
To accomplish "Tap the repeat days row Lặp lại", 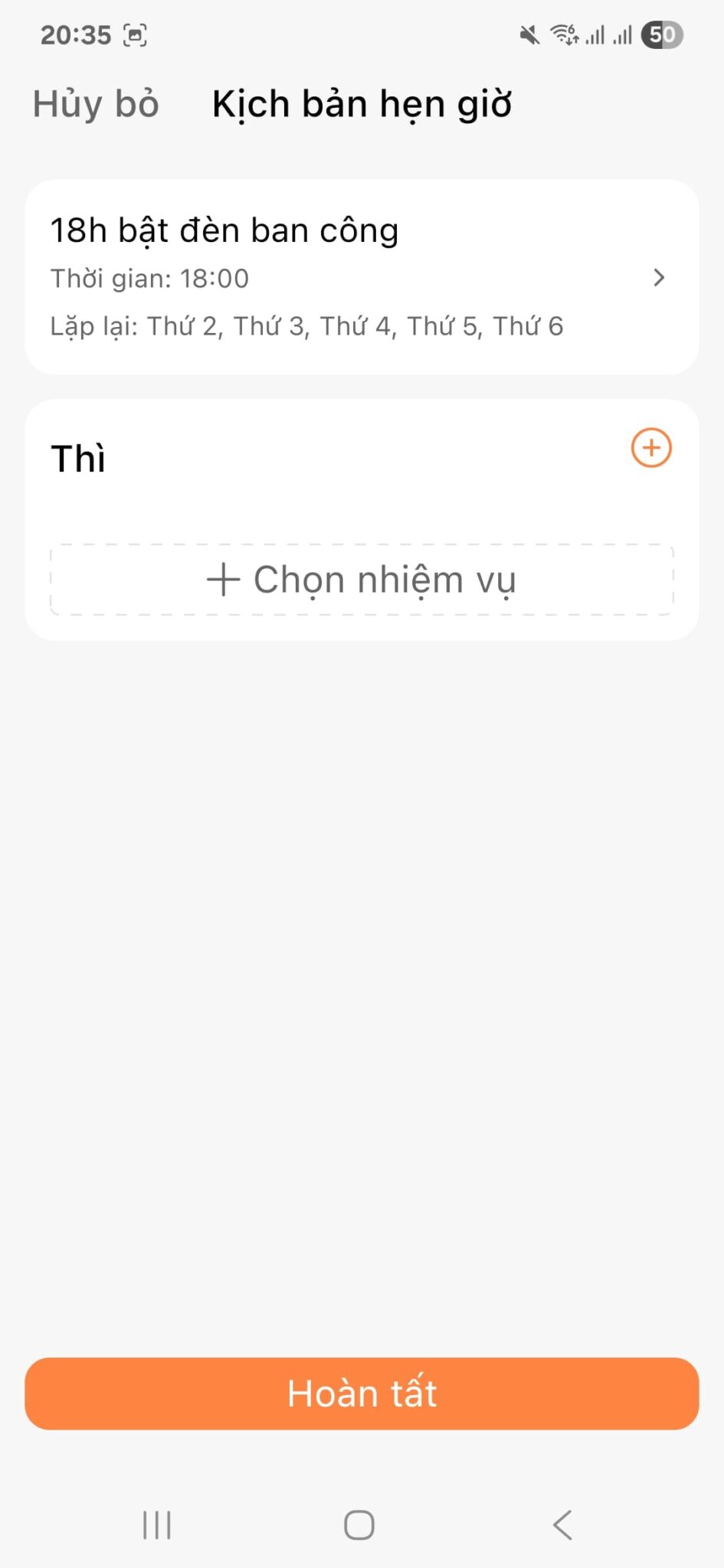I will tap(306, 325).
